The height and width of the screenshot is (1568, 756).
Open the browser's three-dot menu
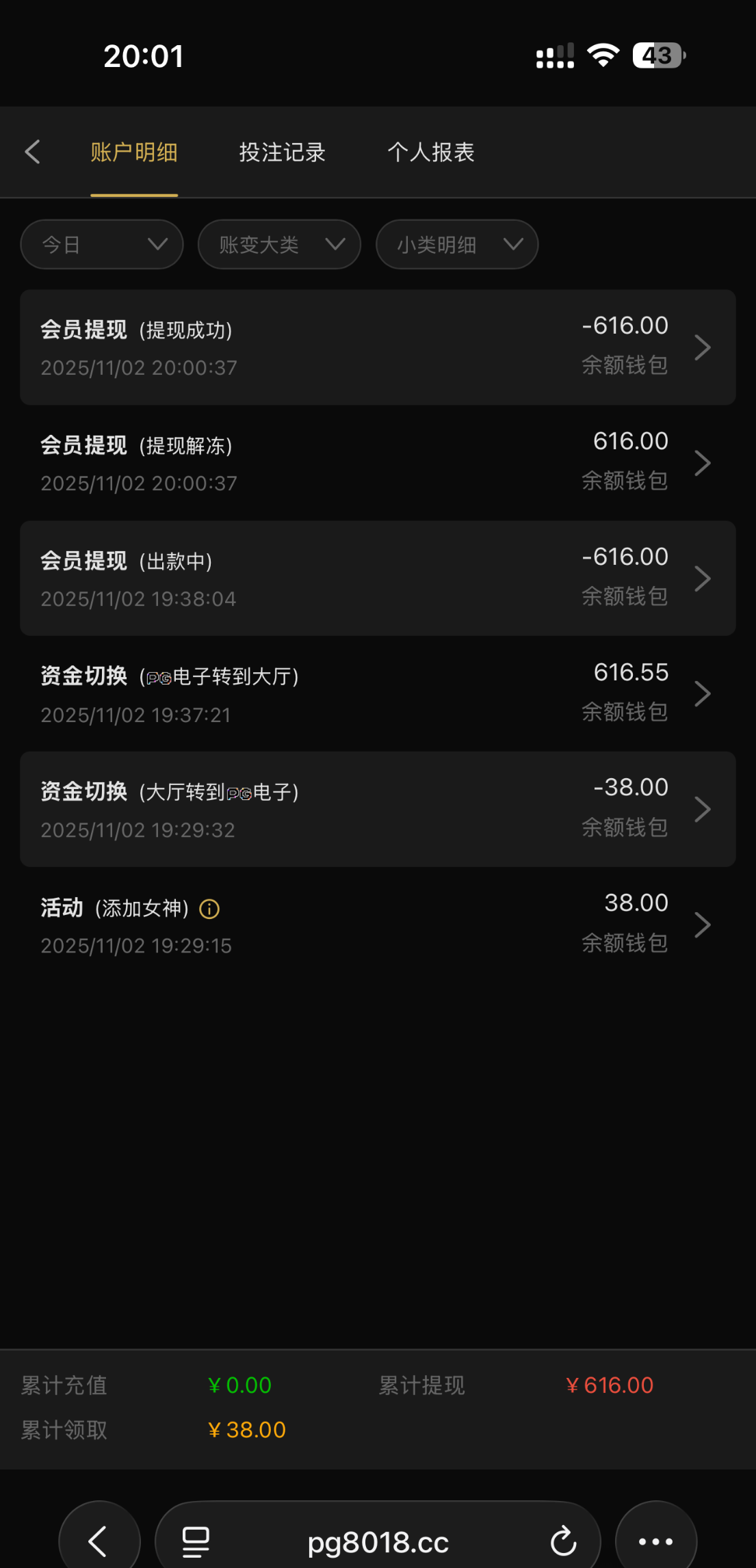pyautogui.click(x=655, y=1541)
